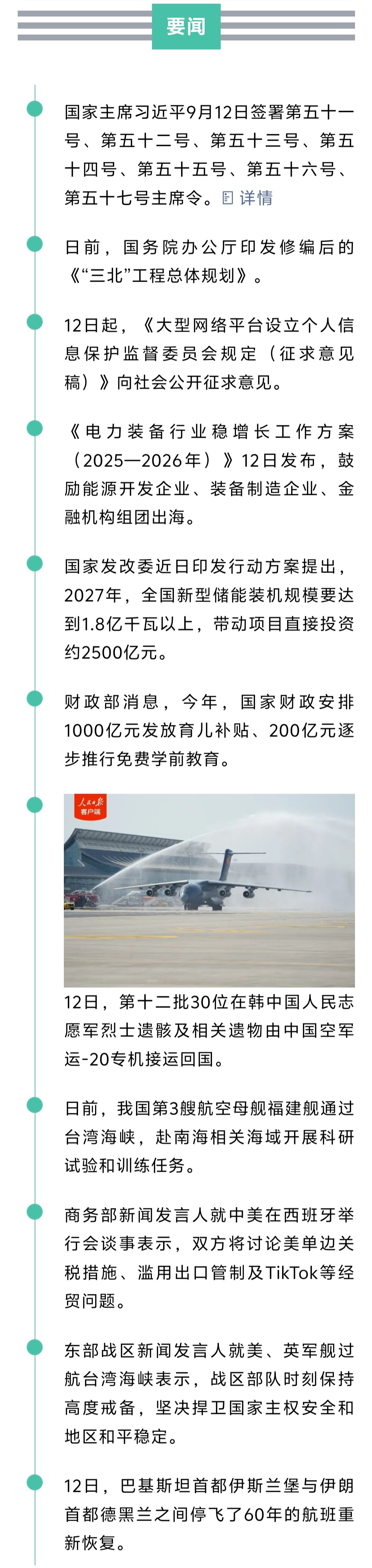Open the 详情 link about 主席令
The image size is (372, 1568).
coord(247,198)
